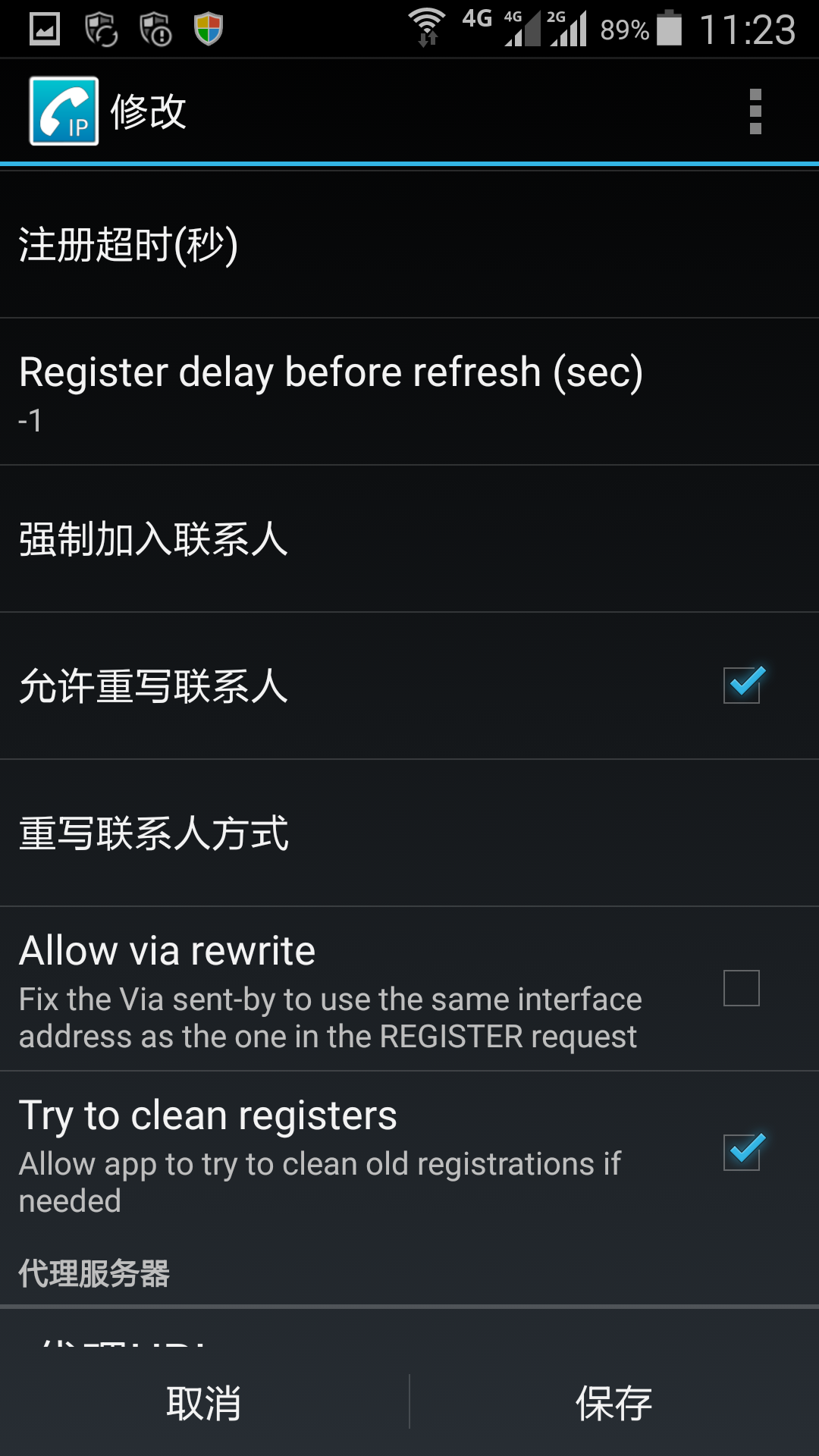Open 重写联系人方式 setting
Image resolution: width=819 pixels, height=1456 pixels.
409,833
